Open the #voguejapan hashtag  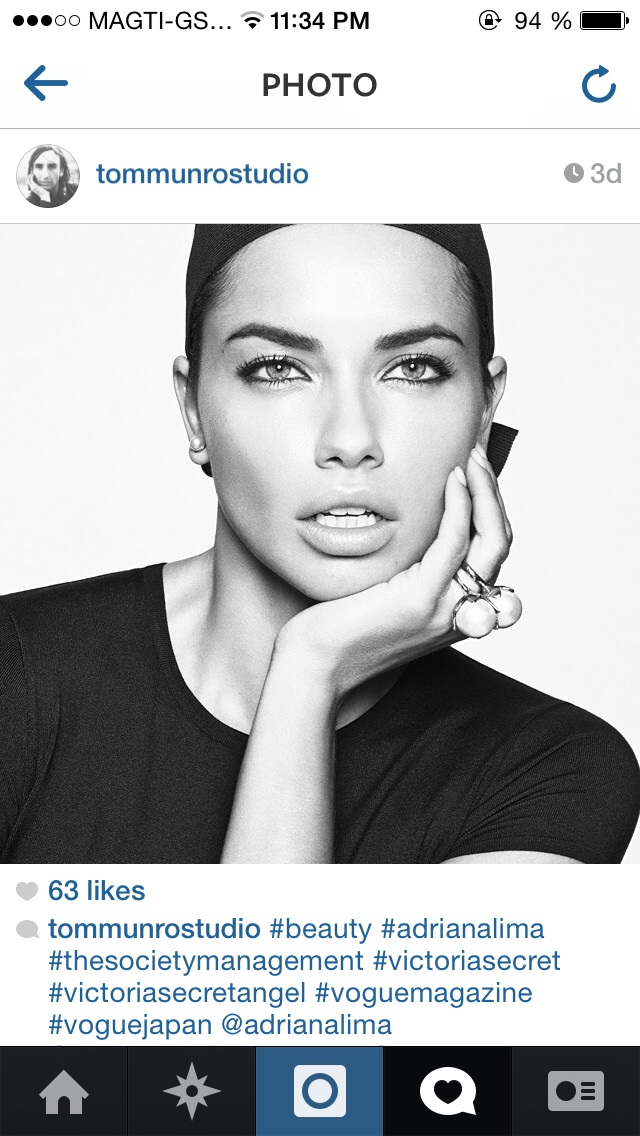[x=130, y=1025]
